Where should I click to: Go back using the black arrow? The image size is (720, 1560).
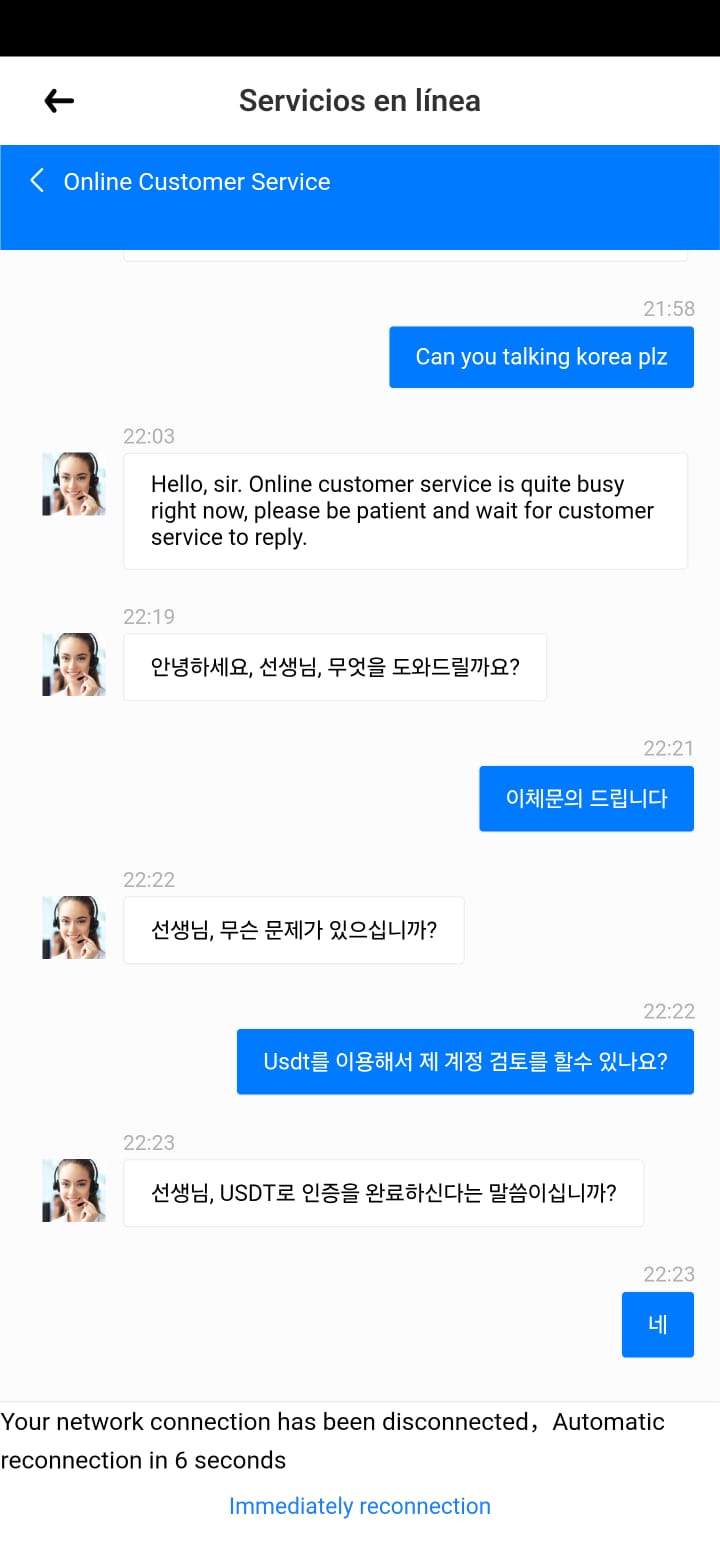59,100
